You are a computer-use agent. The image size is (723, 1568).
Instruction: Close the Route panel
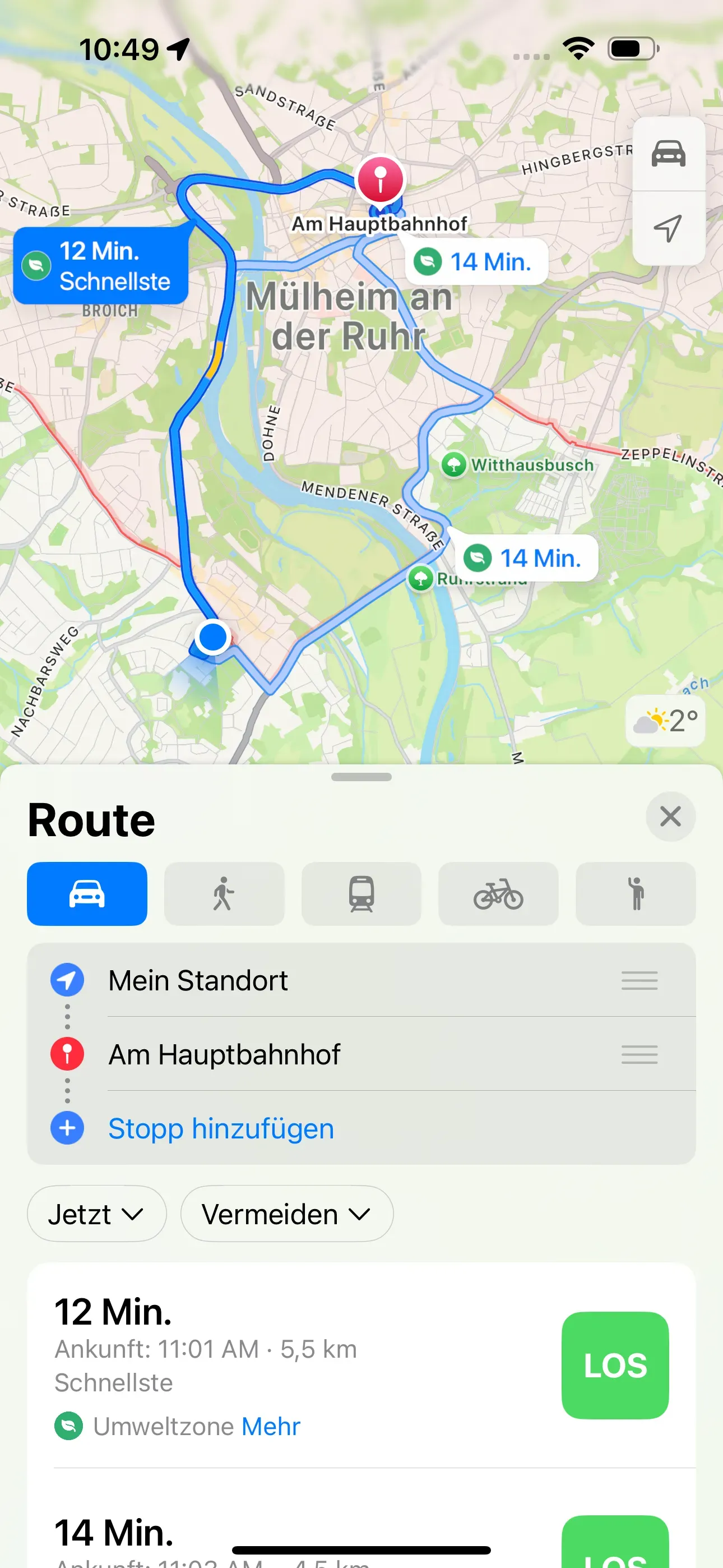tap(670, 817)
